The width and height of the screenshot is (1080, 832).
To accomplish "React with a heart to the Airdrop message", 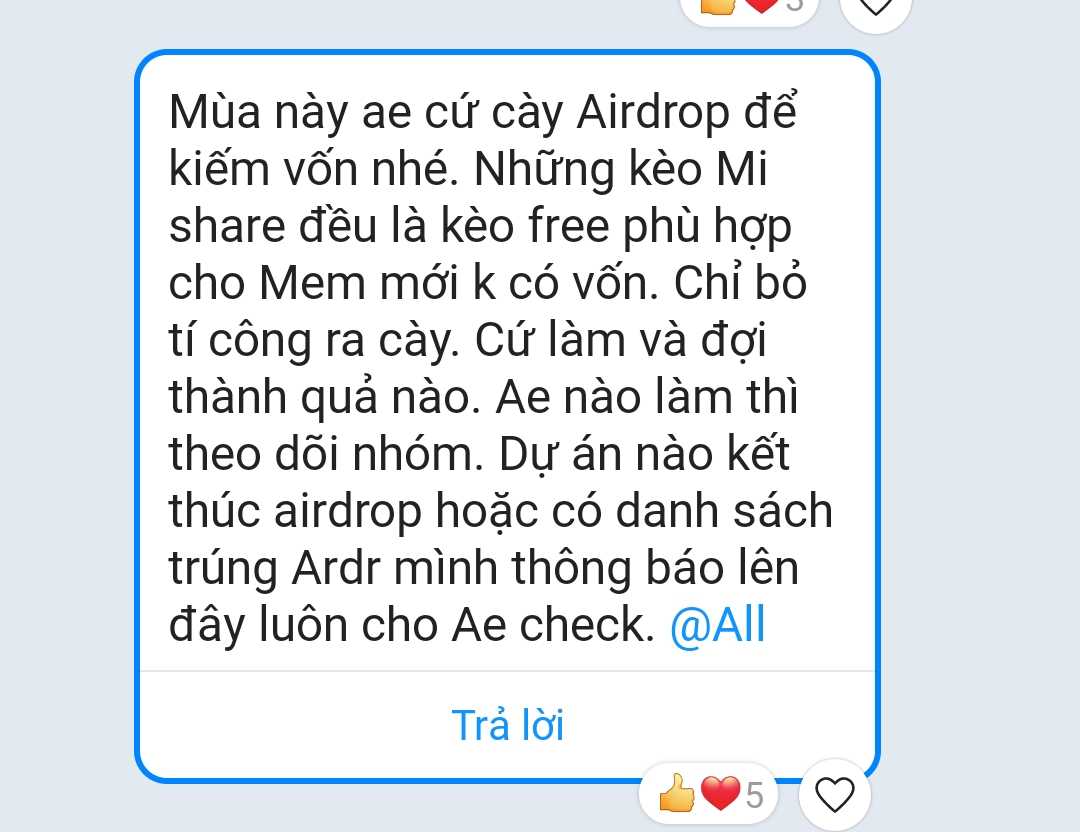I will coord(835,796).
